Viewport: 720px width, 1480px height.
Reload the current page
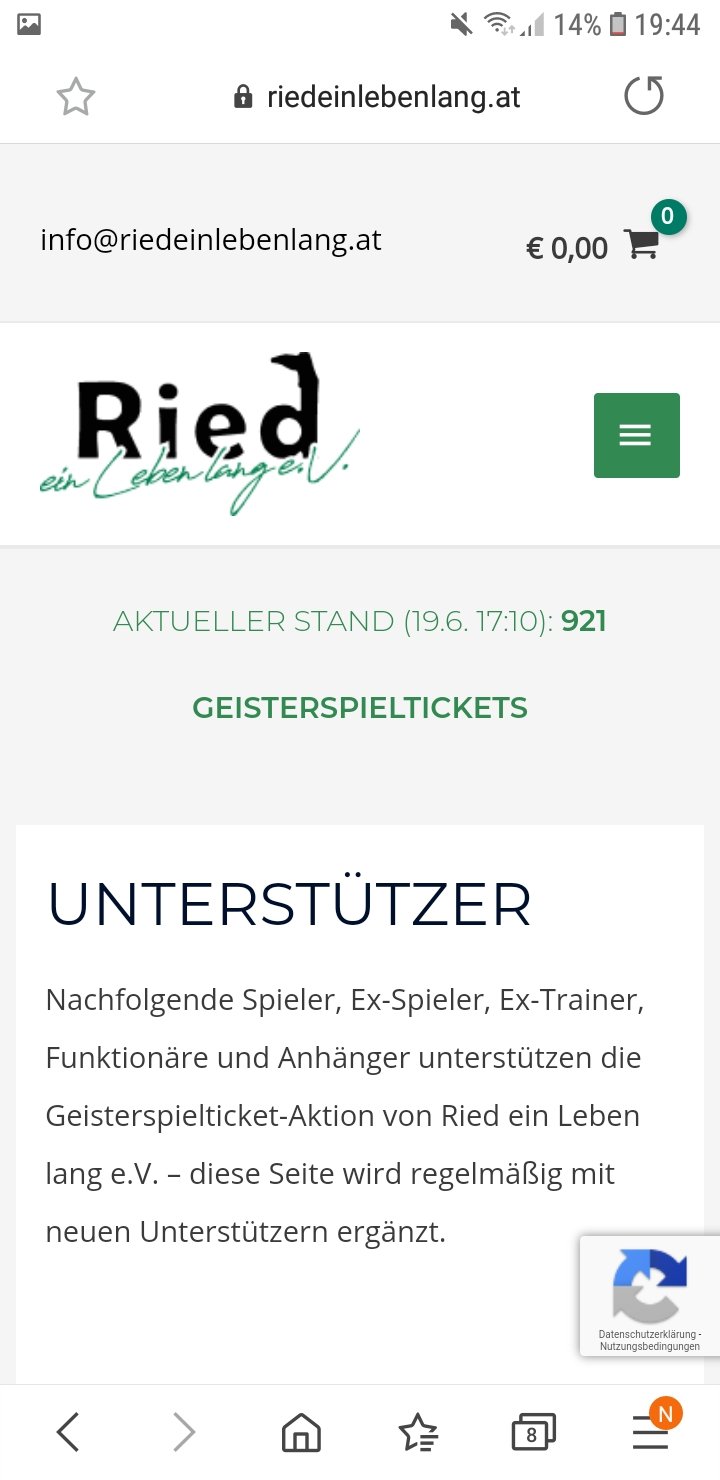click(x=643, y=97)
